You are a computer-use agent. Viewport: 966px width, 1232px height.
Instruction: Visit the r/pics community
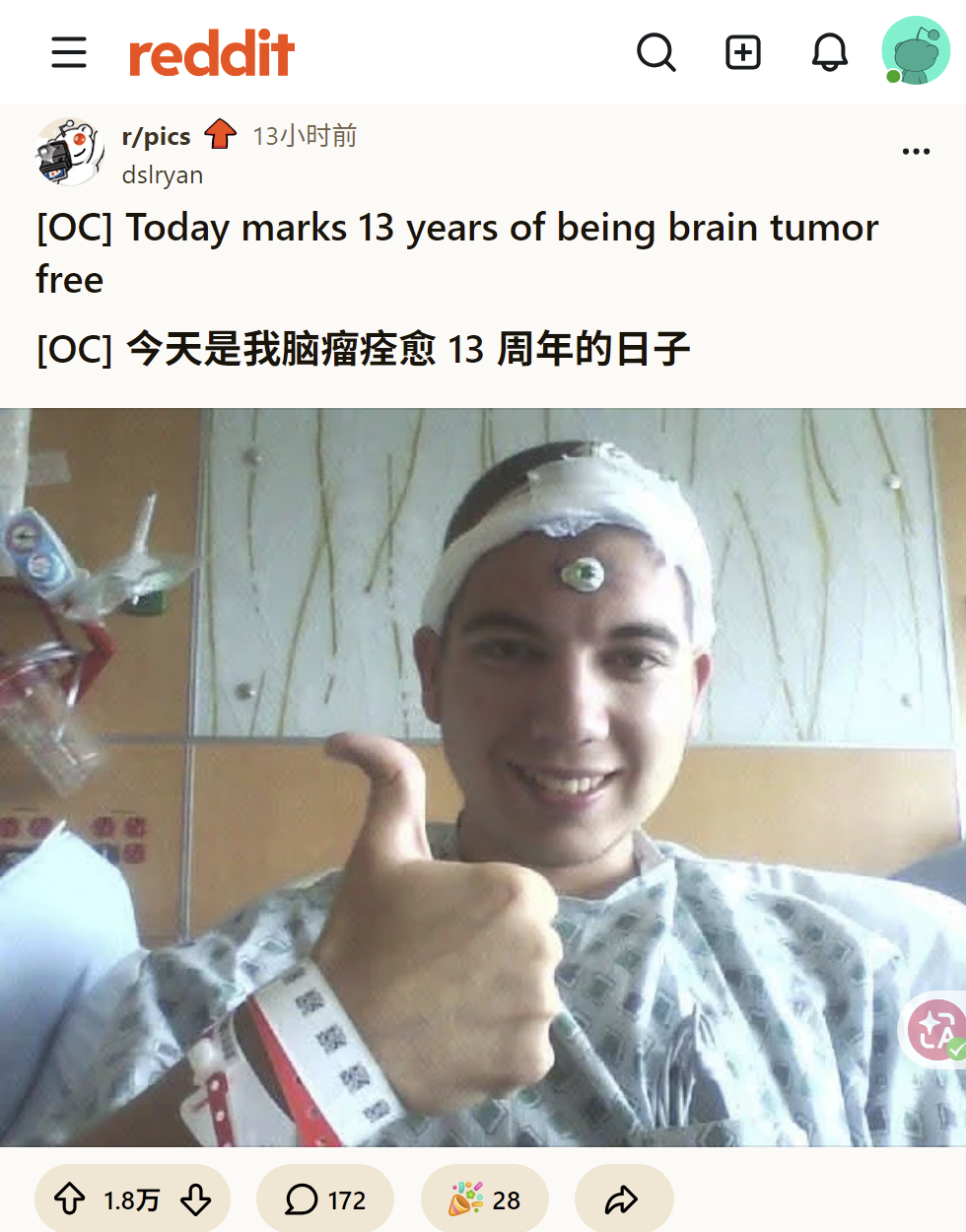(156, 136)
